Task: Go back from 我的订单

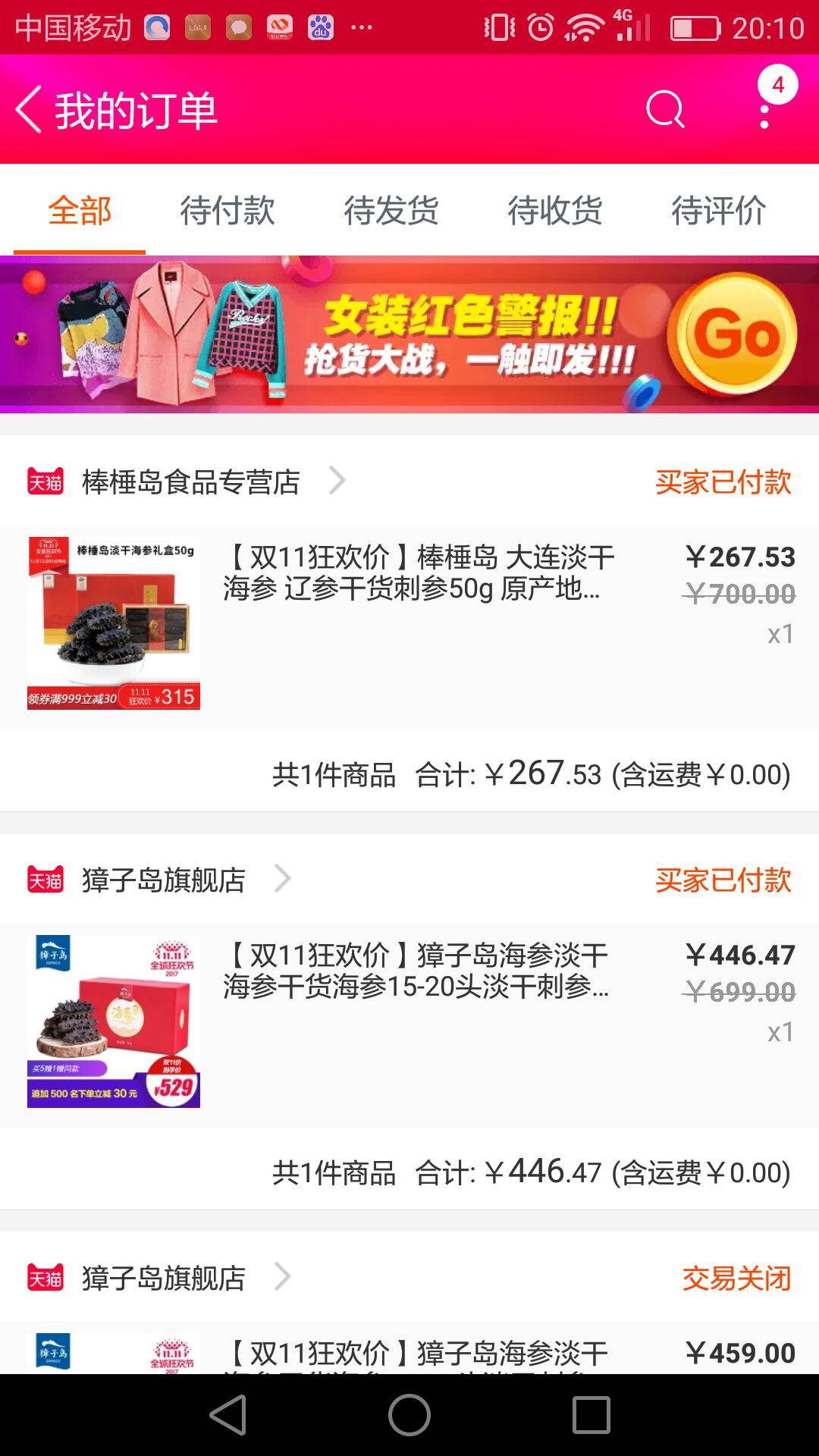Action: point(30,110)
